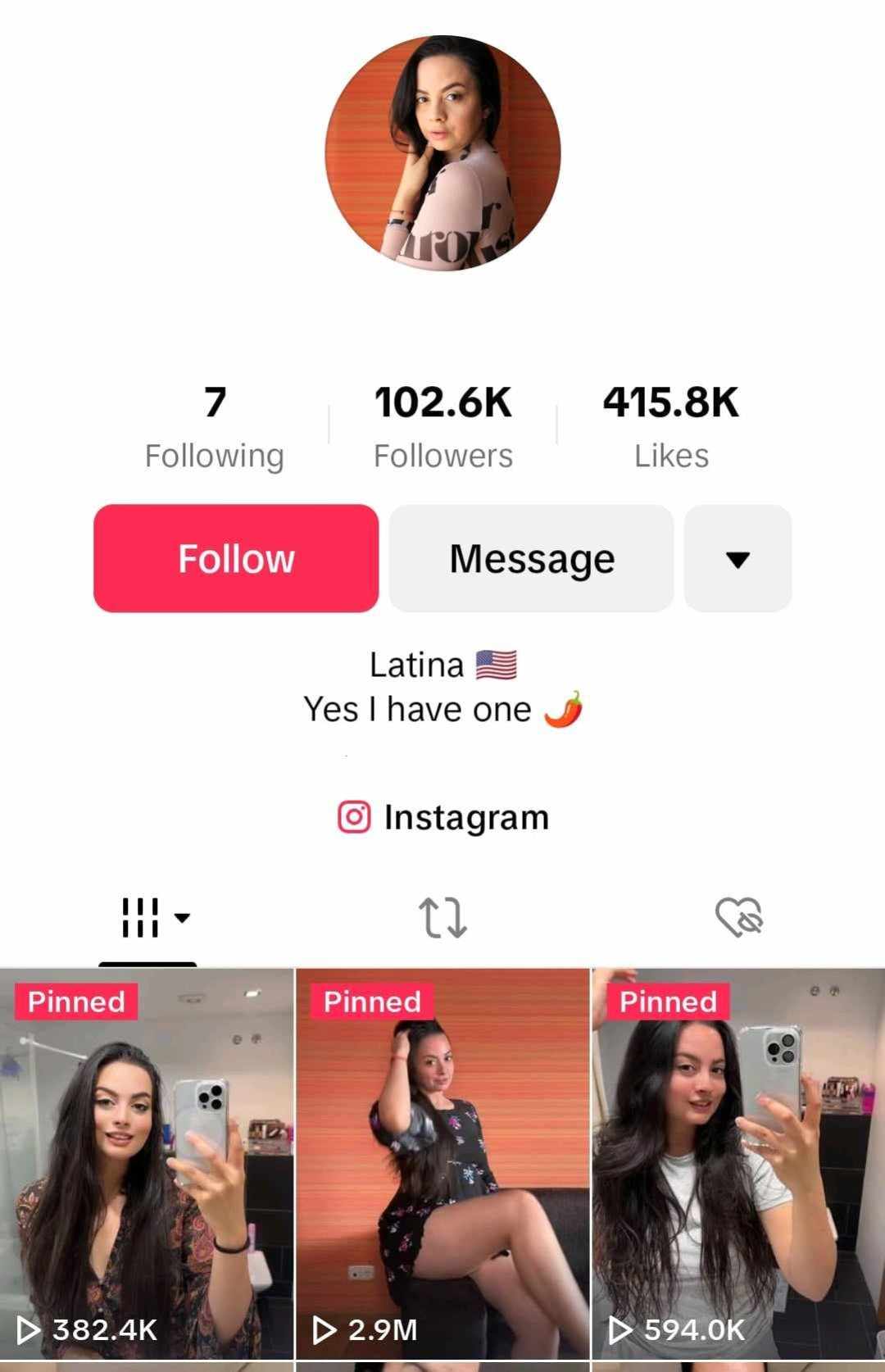Expand the suggested accounts dropdown arrow
Image resolution: width=885 pixels, height=1372 pixels.
(x=737, y=558)
